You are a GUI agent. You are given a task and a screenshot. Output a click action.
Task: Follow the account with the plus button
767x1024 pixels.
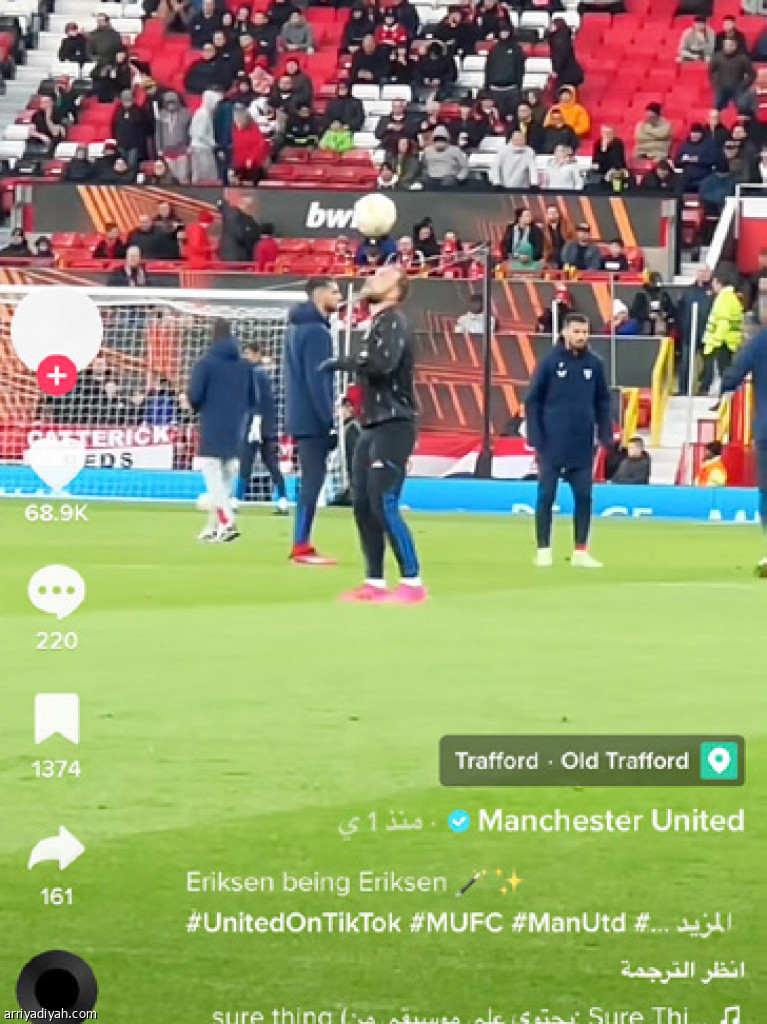tap(56, 375)
